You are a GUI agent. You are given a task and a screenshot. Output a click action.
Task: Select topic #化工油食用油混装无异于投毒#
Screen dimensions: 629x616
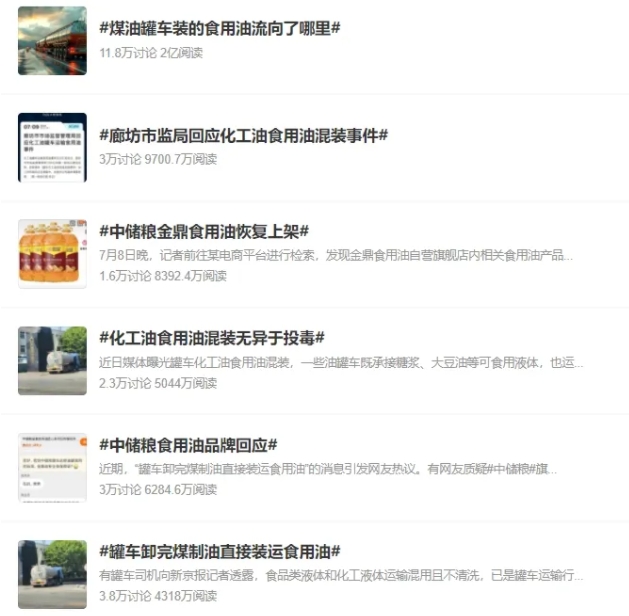pyautogui.click(x=212, y=338)
